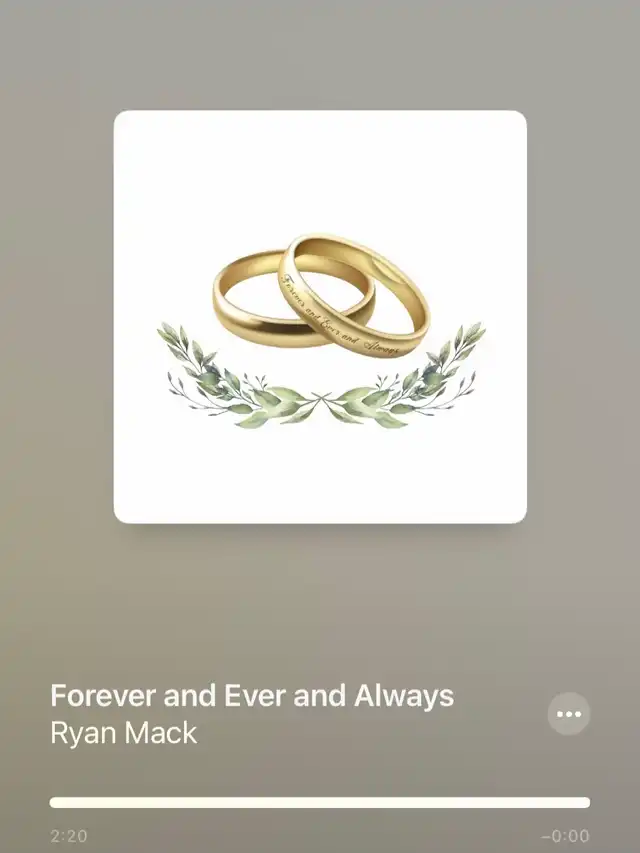Image resolution: width=640 pixels, height=853 pixels.
Task: Tap the wedding rings album artwork
Action: tap(320, 317)
